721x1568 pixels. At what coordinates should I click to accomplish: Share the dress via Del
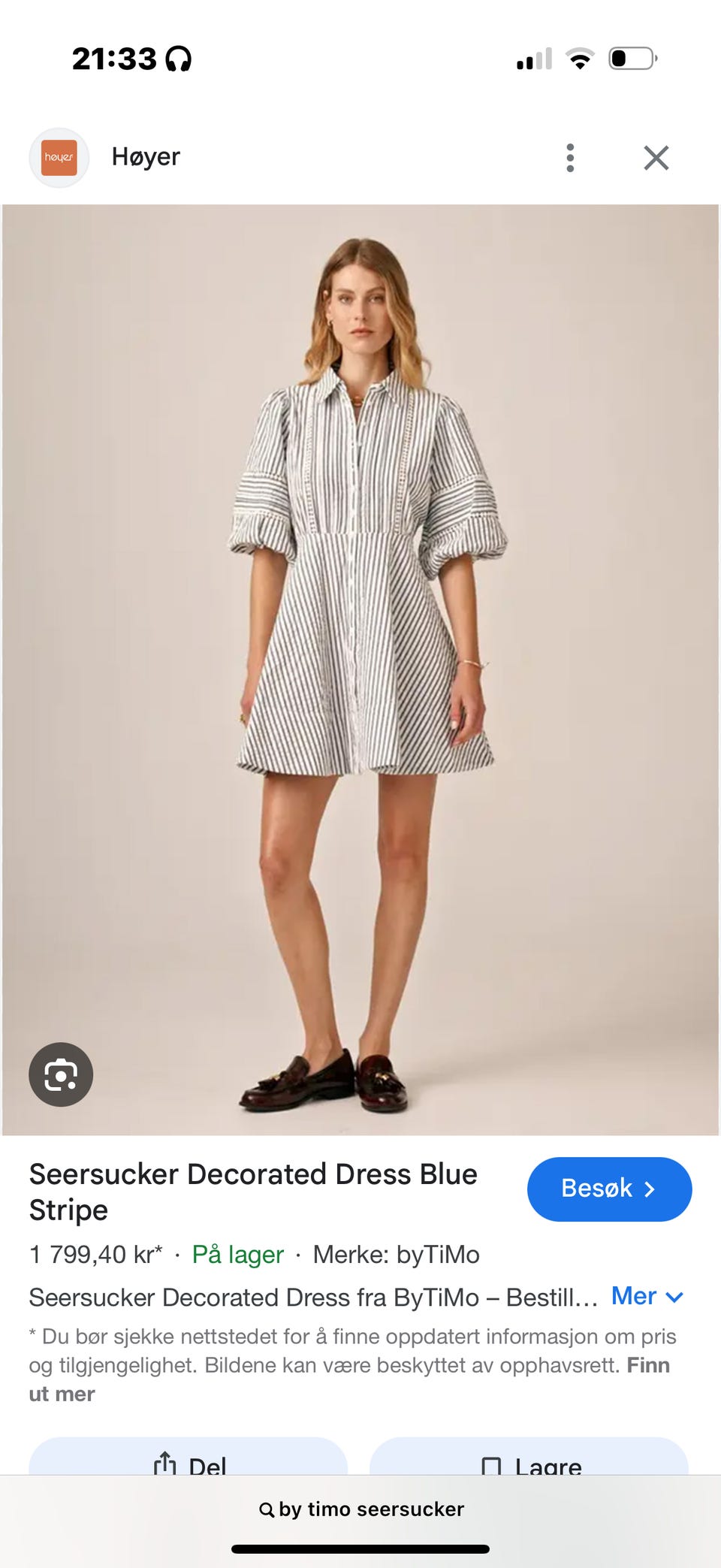189,1461
